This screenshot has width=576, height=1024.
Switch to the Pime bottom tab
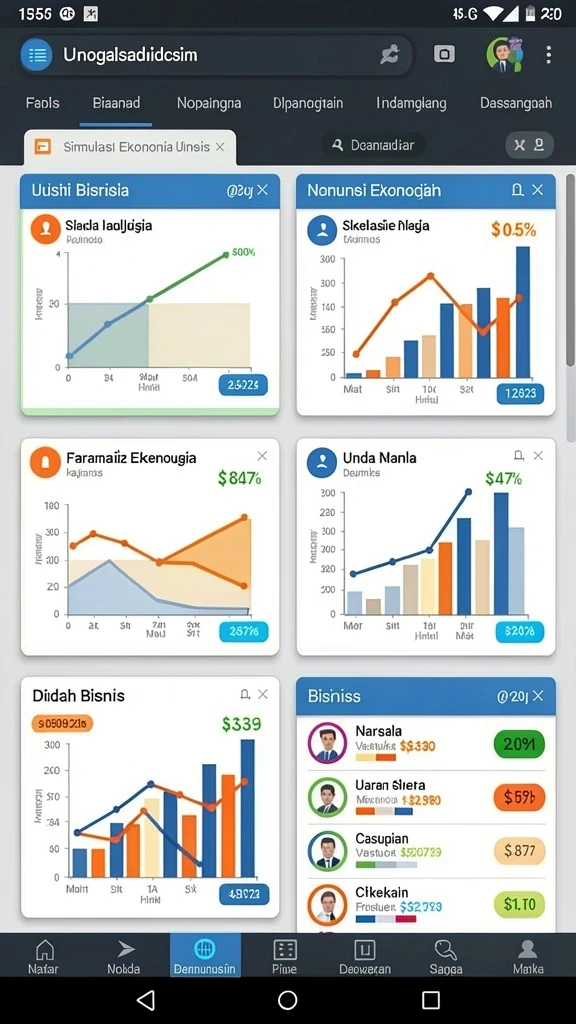[285, 956]
